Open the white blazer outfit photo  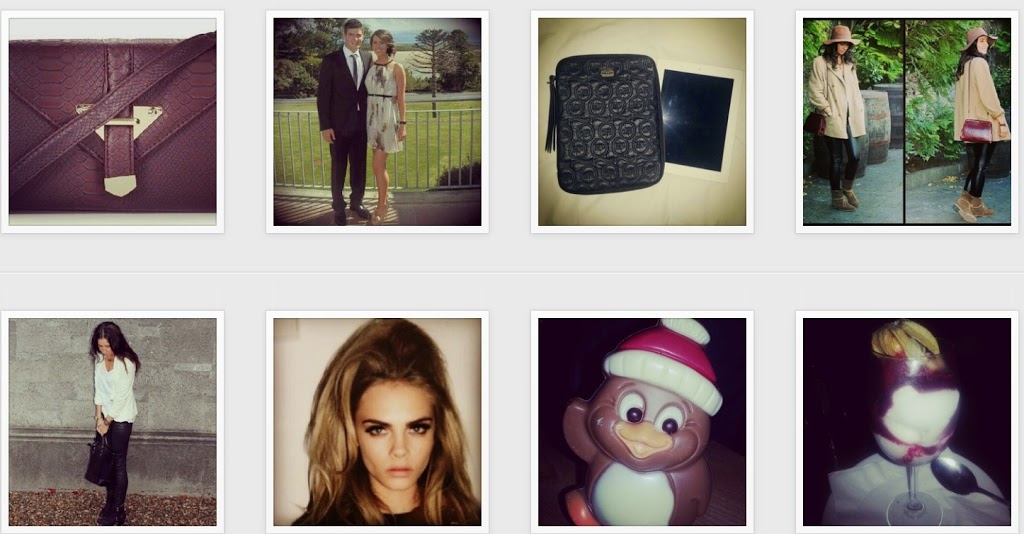point(112,421)
